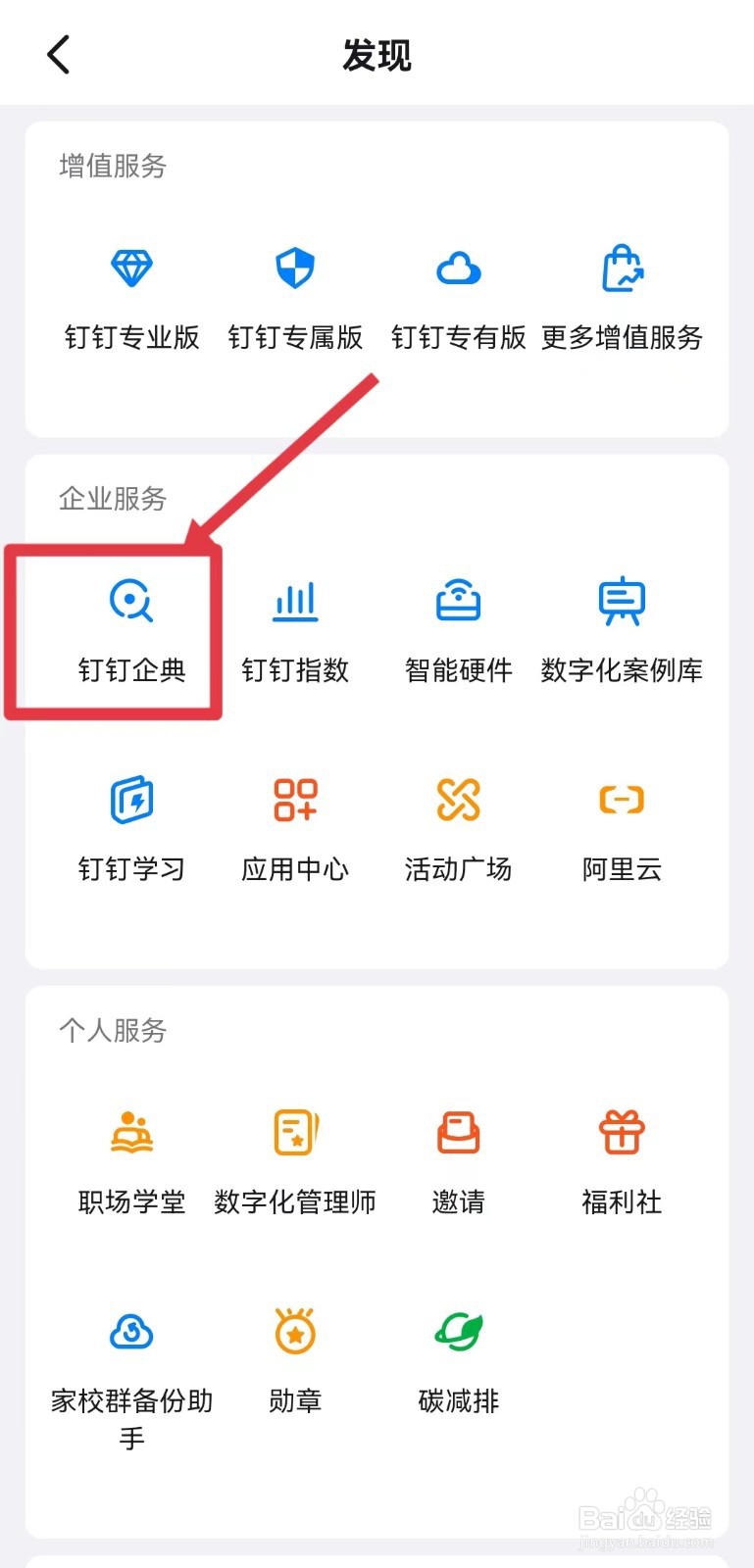
Task: Open 勋章
Action: [x=295, y=1363]
